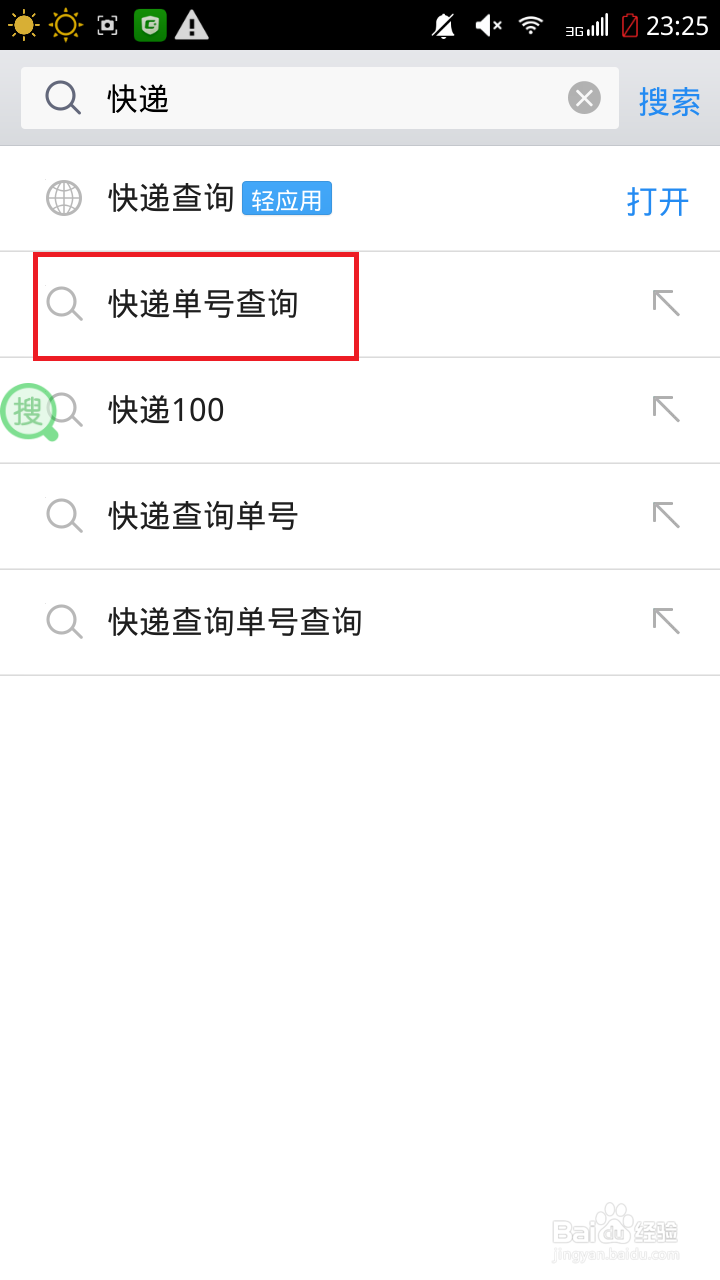The image size is (720, 1280).
Task: Click the screenshot icon in status bar
Action: tap(107, 24)
